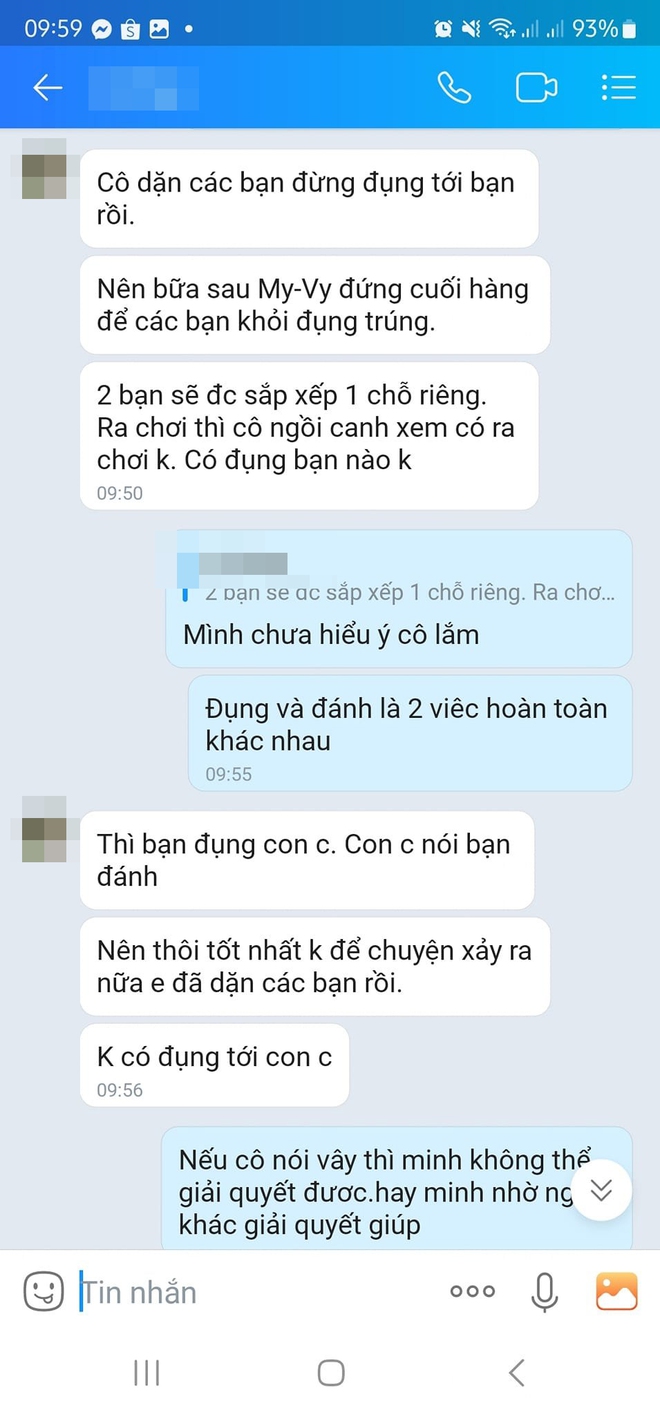Open the chat options menu
Screen dimensions: 660x1415
pos(618,88)
